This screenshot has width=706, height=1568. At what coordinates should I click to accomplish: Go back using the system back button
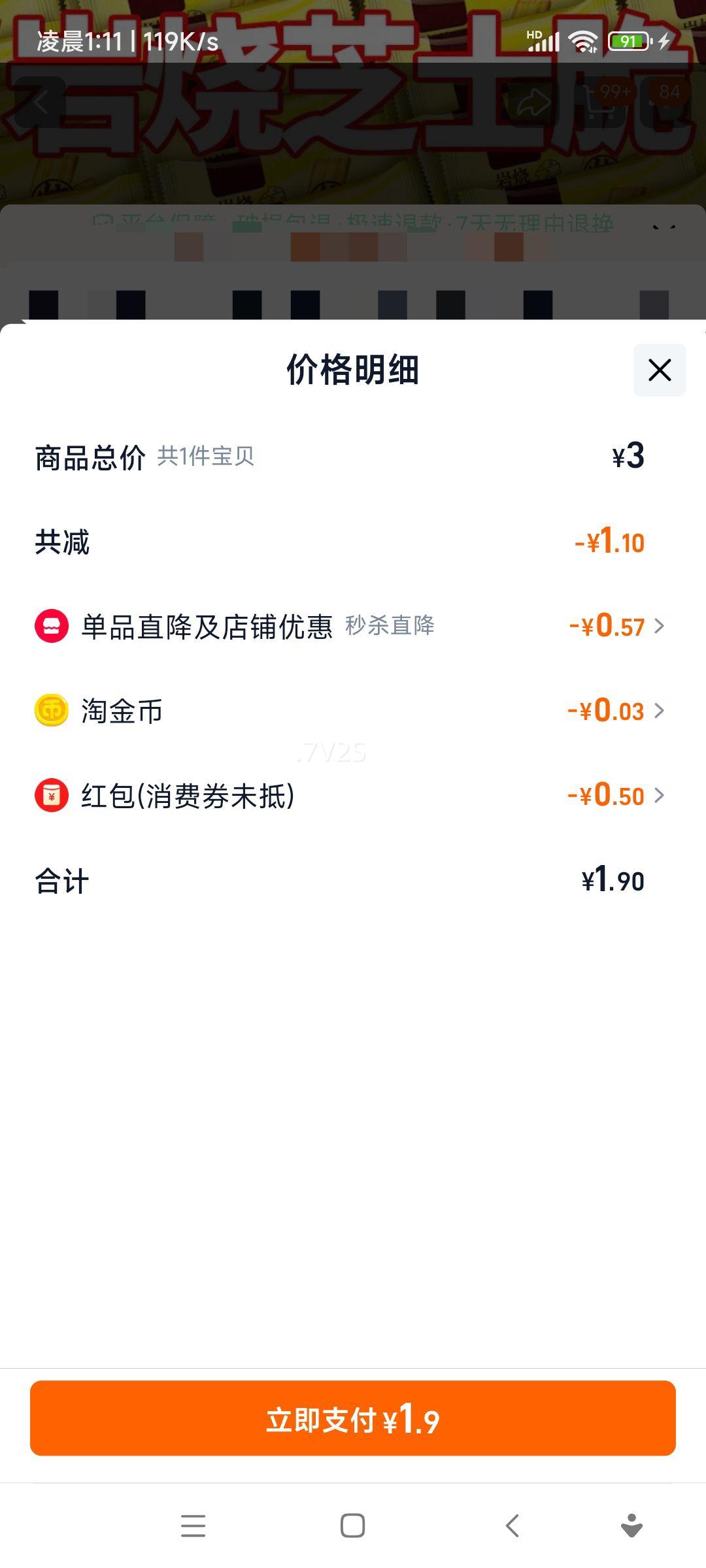tap(513, 1526)
